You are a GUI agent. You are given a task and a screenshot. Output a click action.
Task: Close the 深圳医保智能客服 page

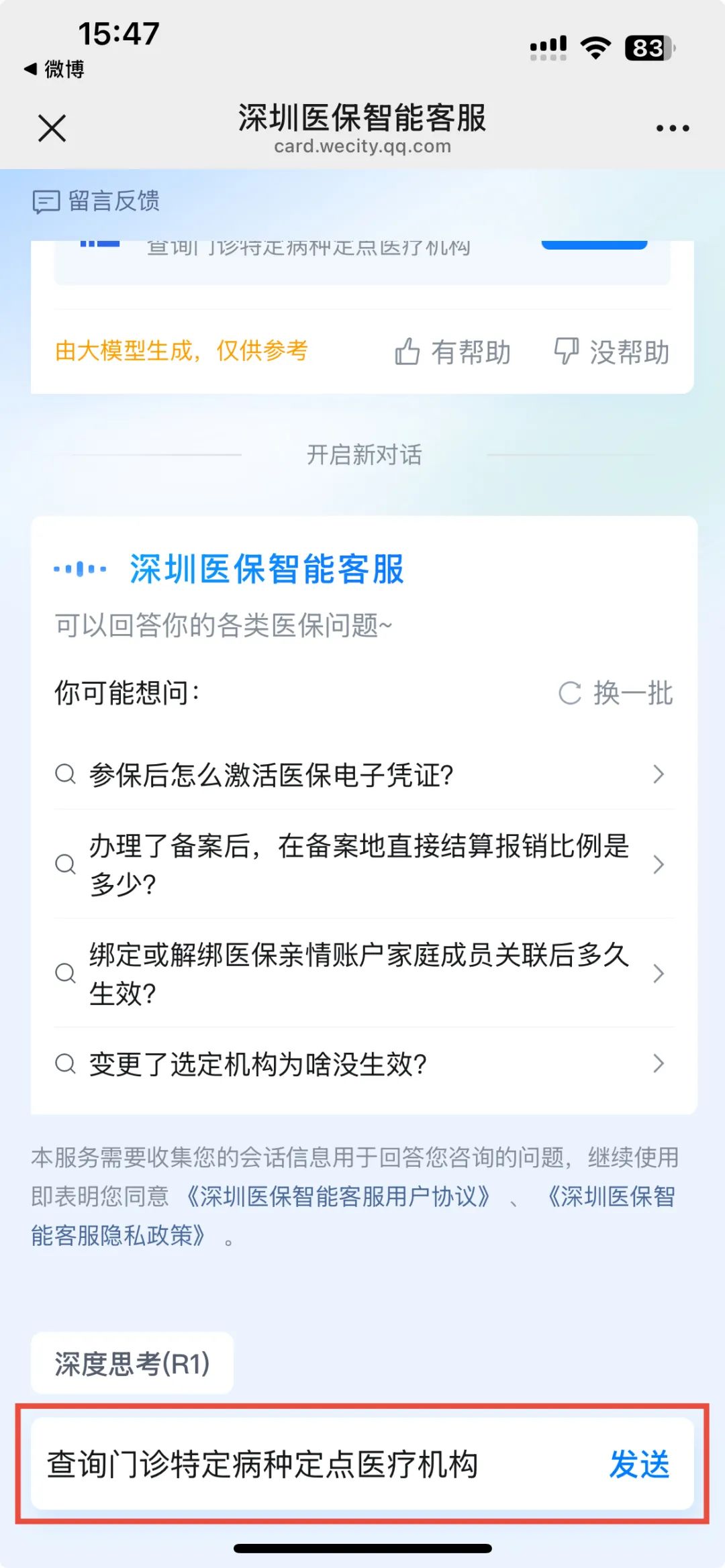point(52,127)
